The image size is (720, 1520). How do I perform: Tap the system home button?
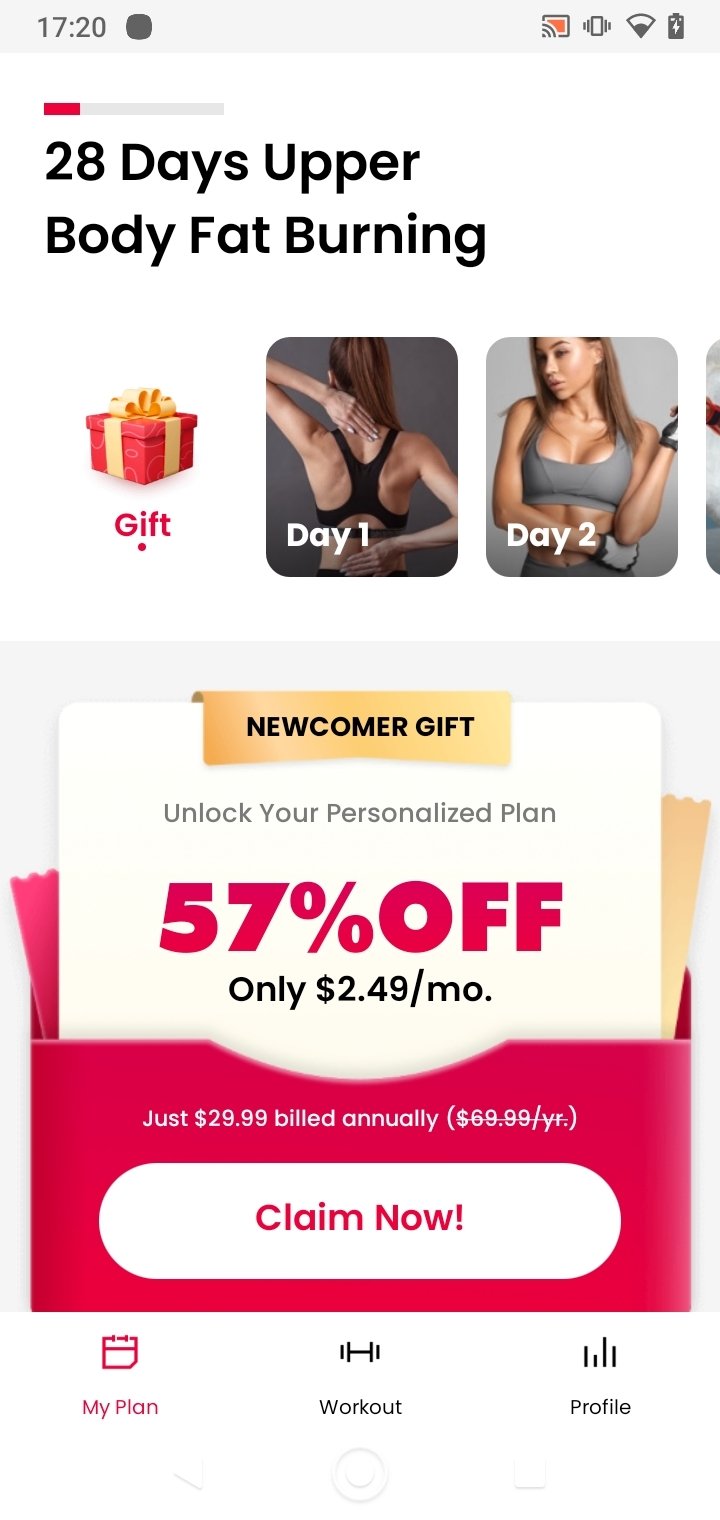(x=360, y=1473)
